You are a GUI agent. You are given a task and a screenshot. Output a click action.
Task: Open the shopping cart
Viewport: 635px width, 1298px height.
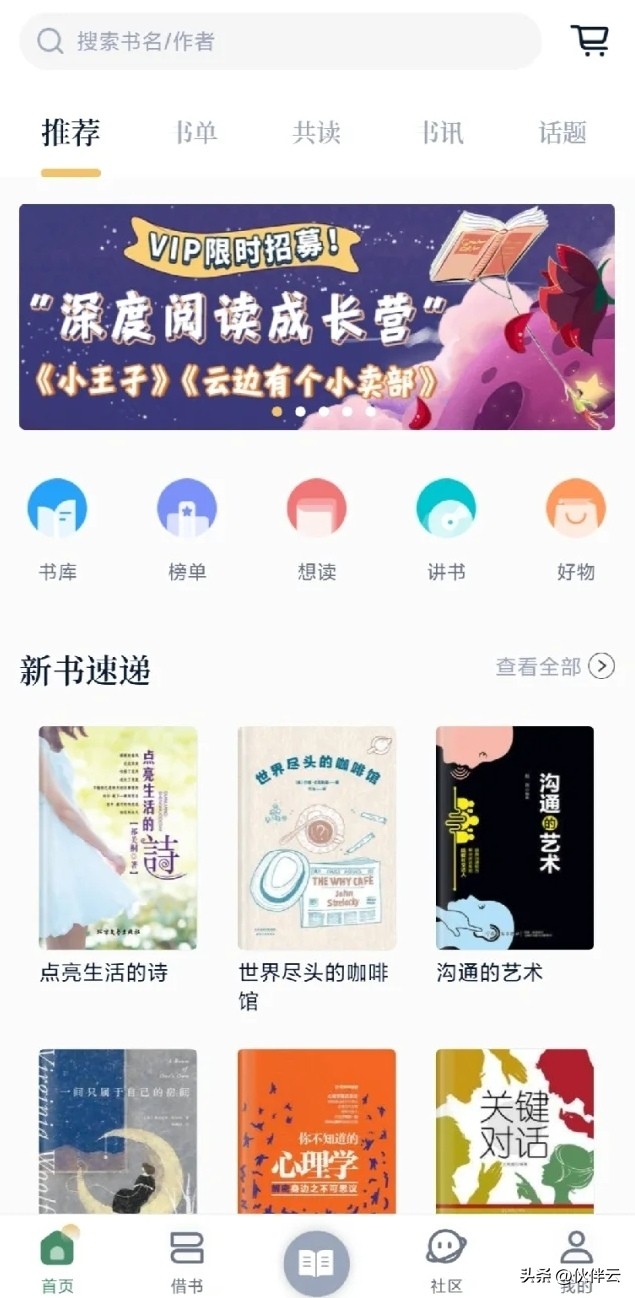coord(590,41)
